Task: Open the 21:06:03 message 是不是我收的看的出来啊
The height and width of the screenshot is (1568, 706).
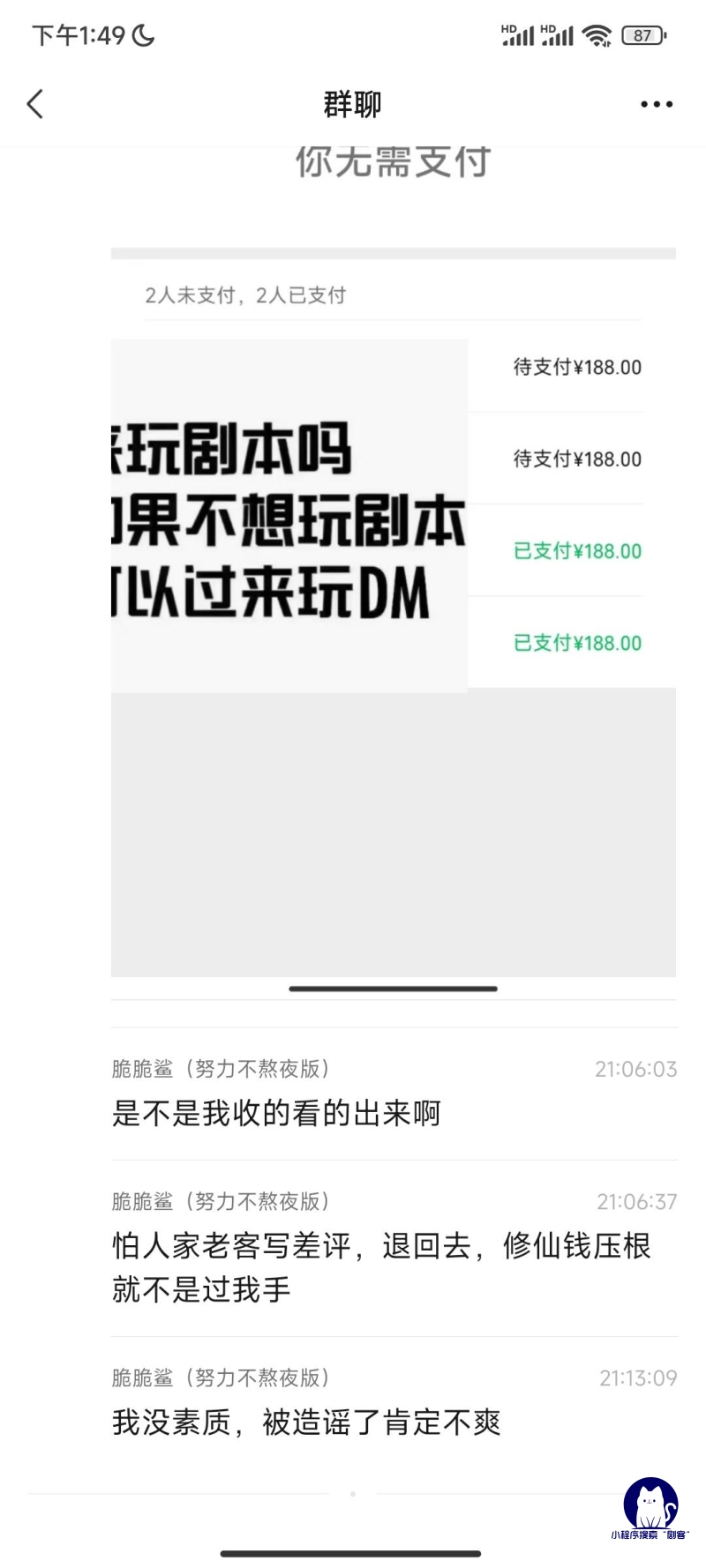Action: (x=394, y=1094)
